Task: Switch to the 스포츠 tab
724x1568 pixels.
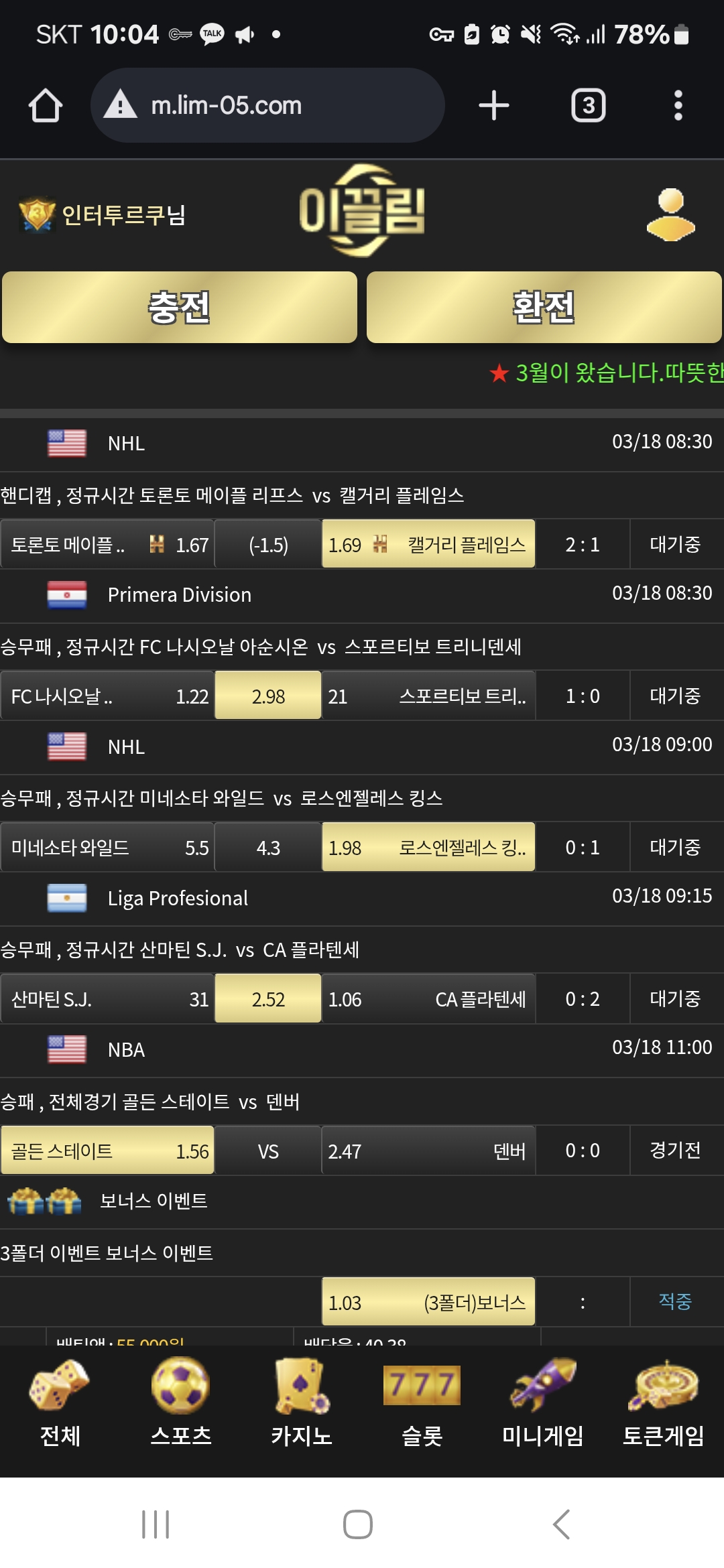Action: 180,1404
